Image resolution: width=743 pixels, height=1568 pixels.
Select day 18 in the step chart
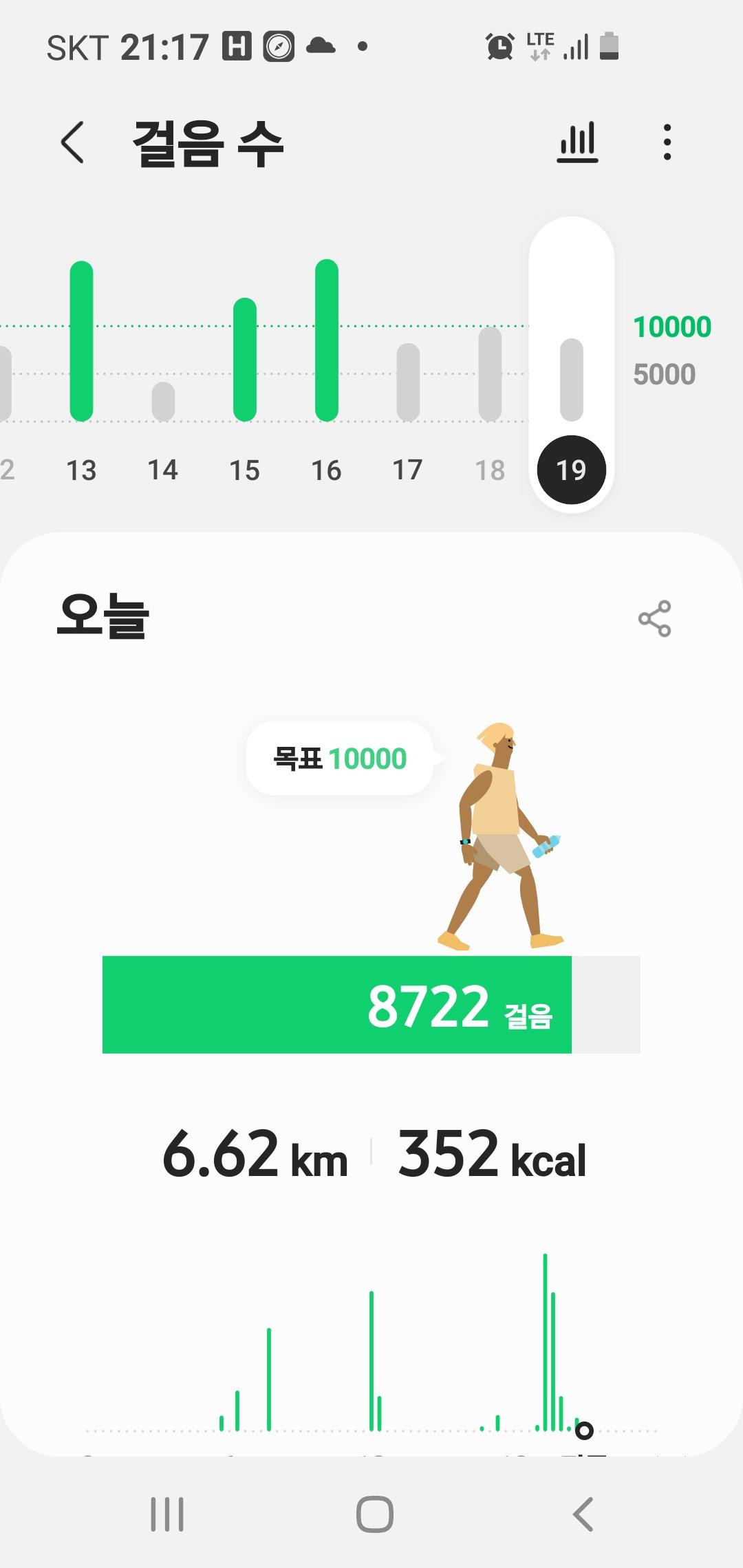490,470
